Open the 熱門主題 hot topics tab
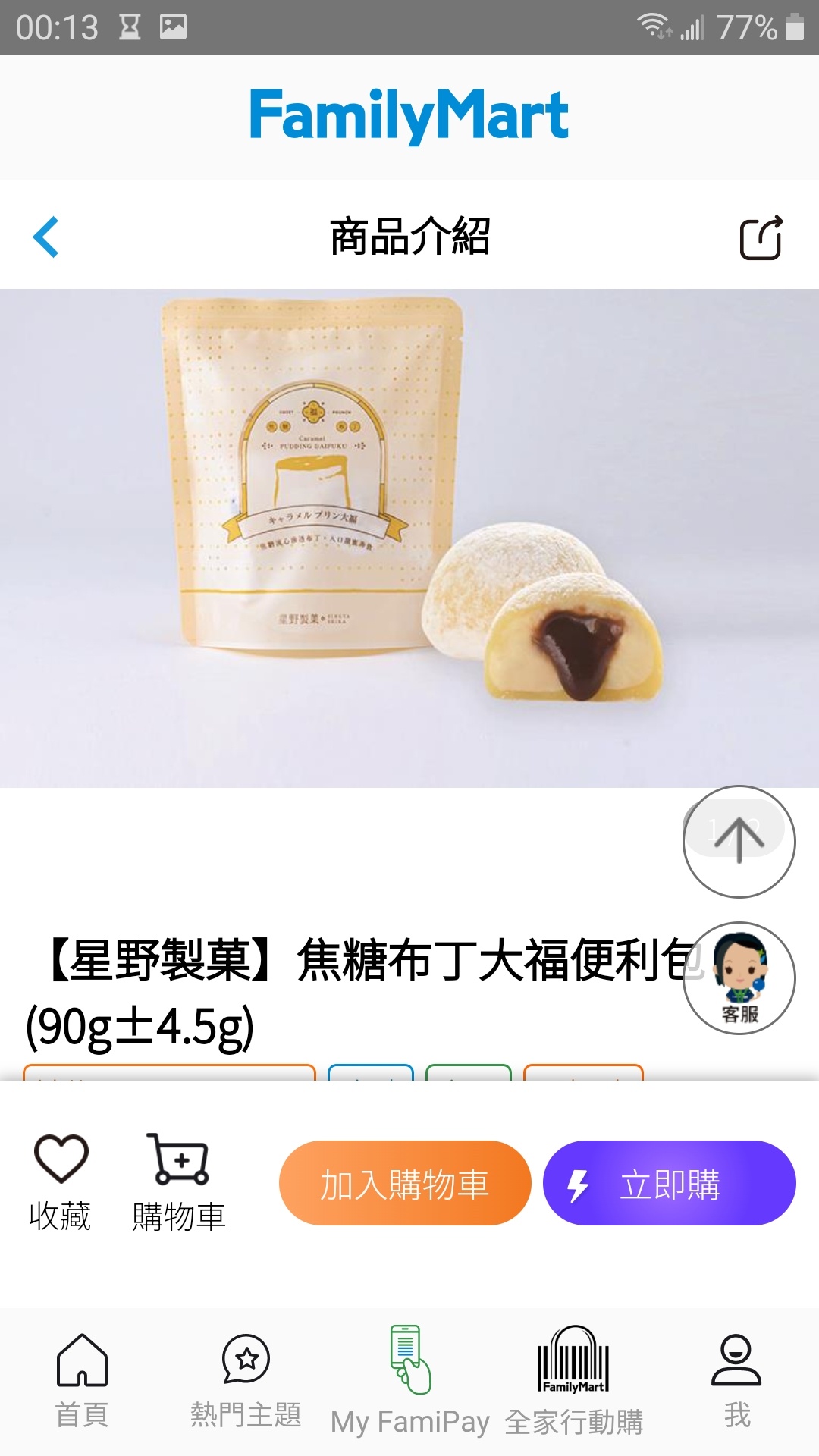Viewport: 819px width, 1456px height. 246,1382
